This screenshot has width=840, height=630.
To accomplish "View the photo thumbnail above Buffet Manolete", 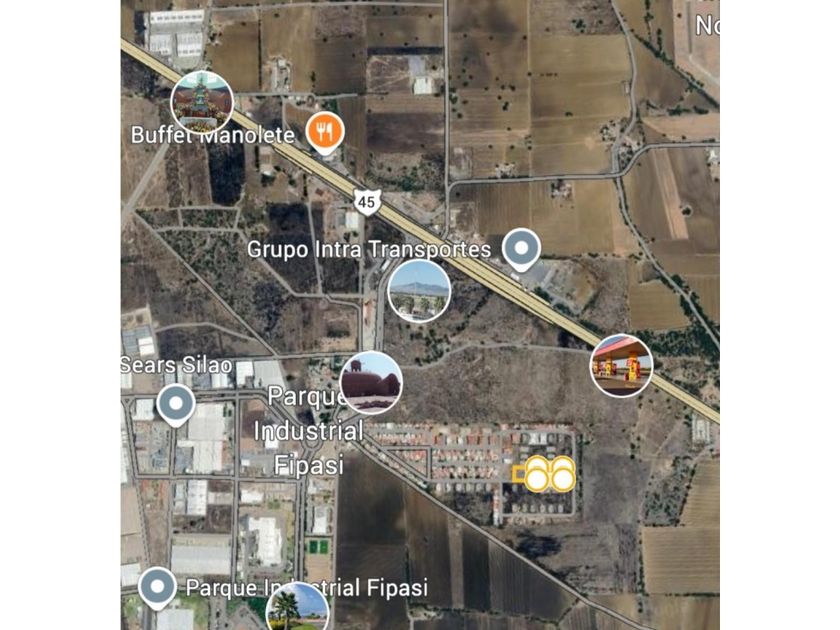I will pyautogui.click(x=202, y=102).
